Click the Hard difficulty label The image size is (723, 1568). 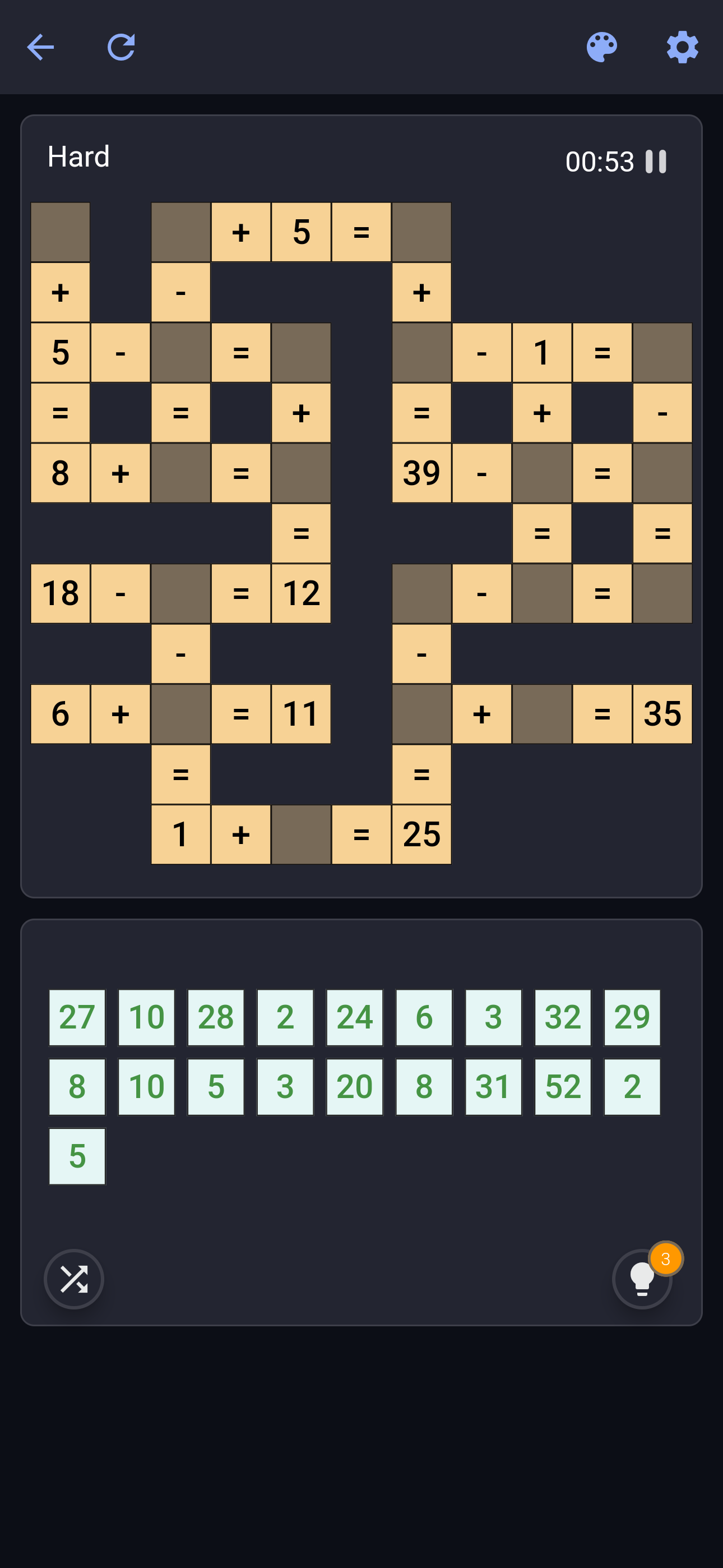point(78,157)
